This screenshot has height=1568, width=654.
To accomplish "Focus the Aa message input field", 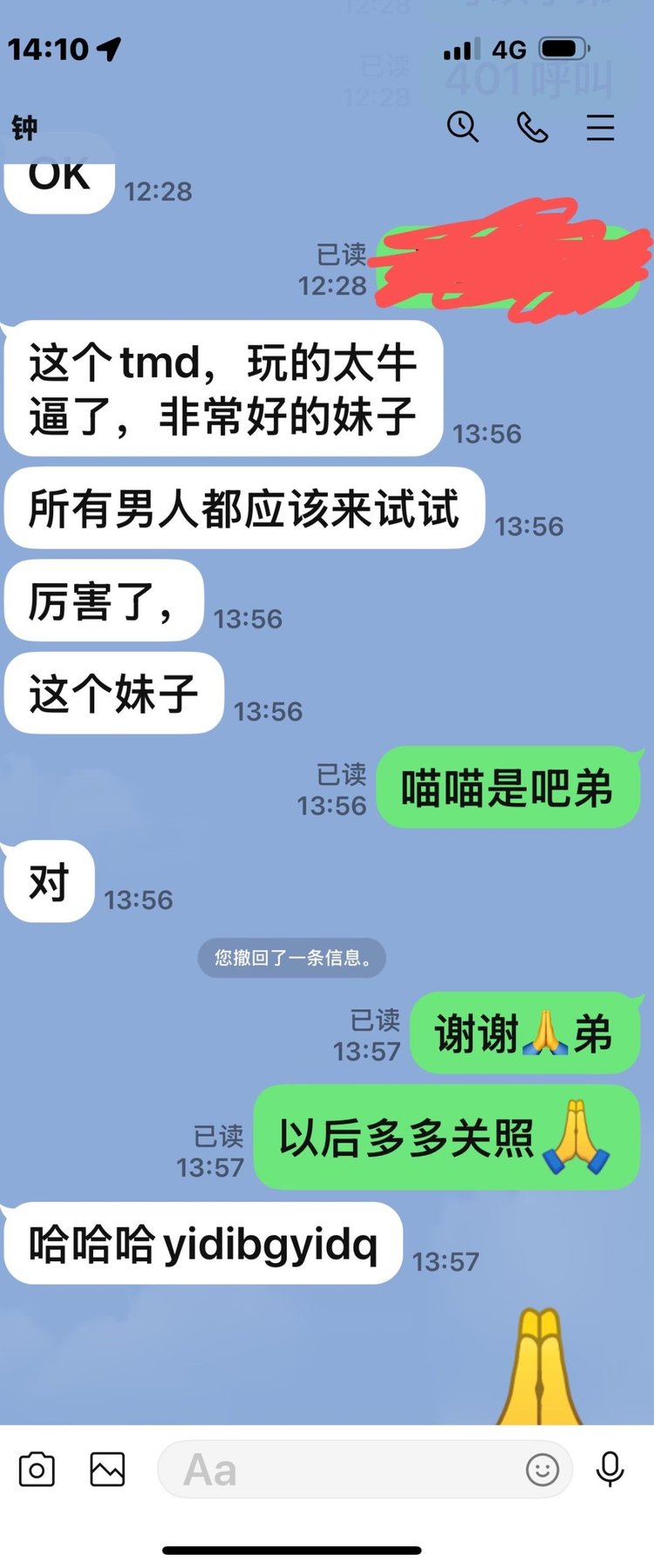I will click(x=340, y=1470).
